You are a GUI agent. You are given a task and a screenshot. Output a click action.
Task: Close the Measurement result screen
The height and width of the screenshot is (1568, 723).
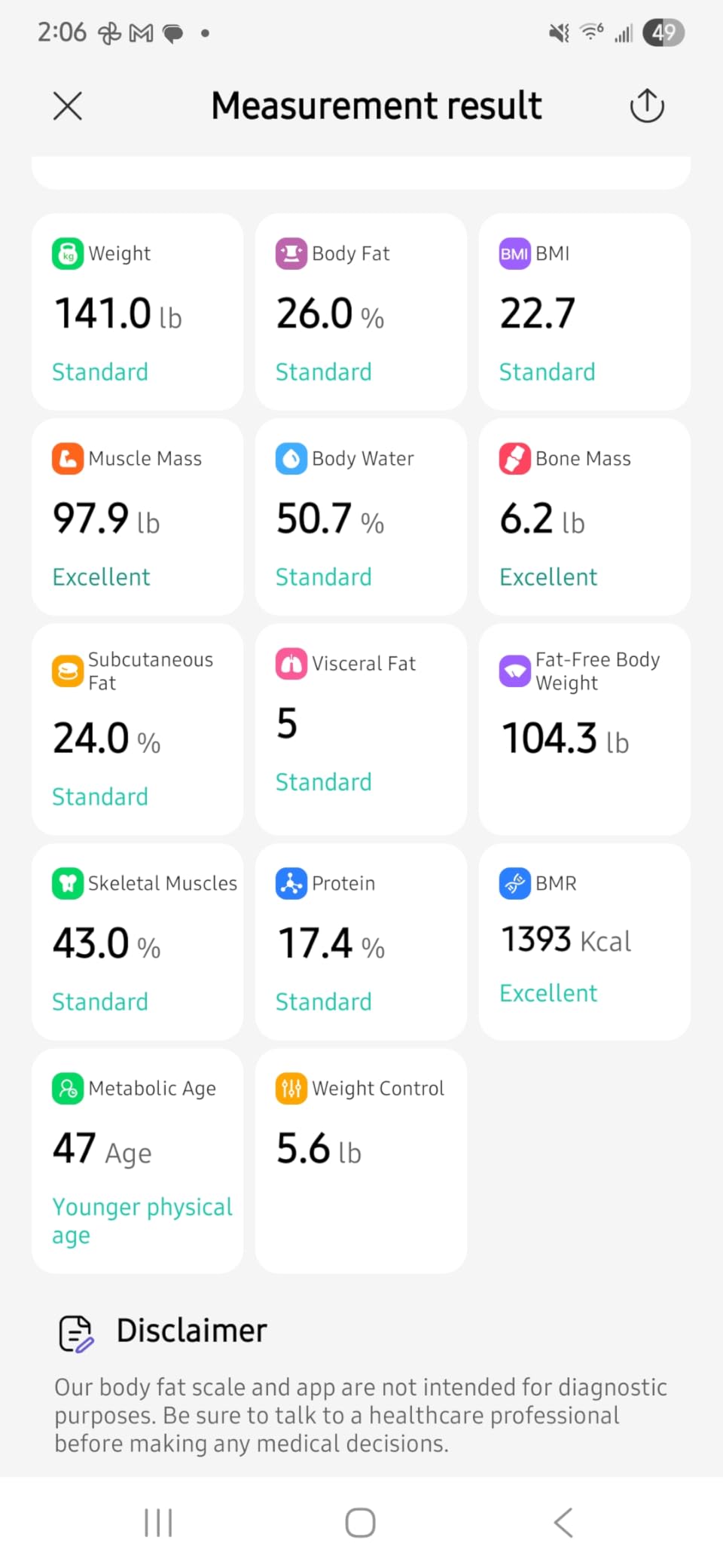(x=68, y=106)
